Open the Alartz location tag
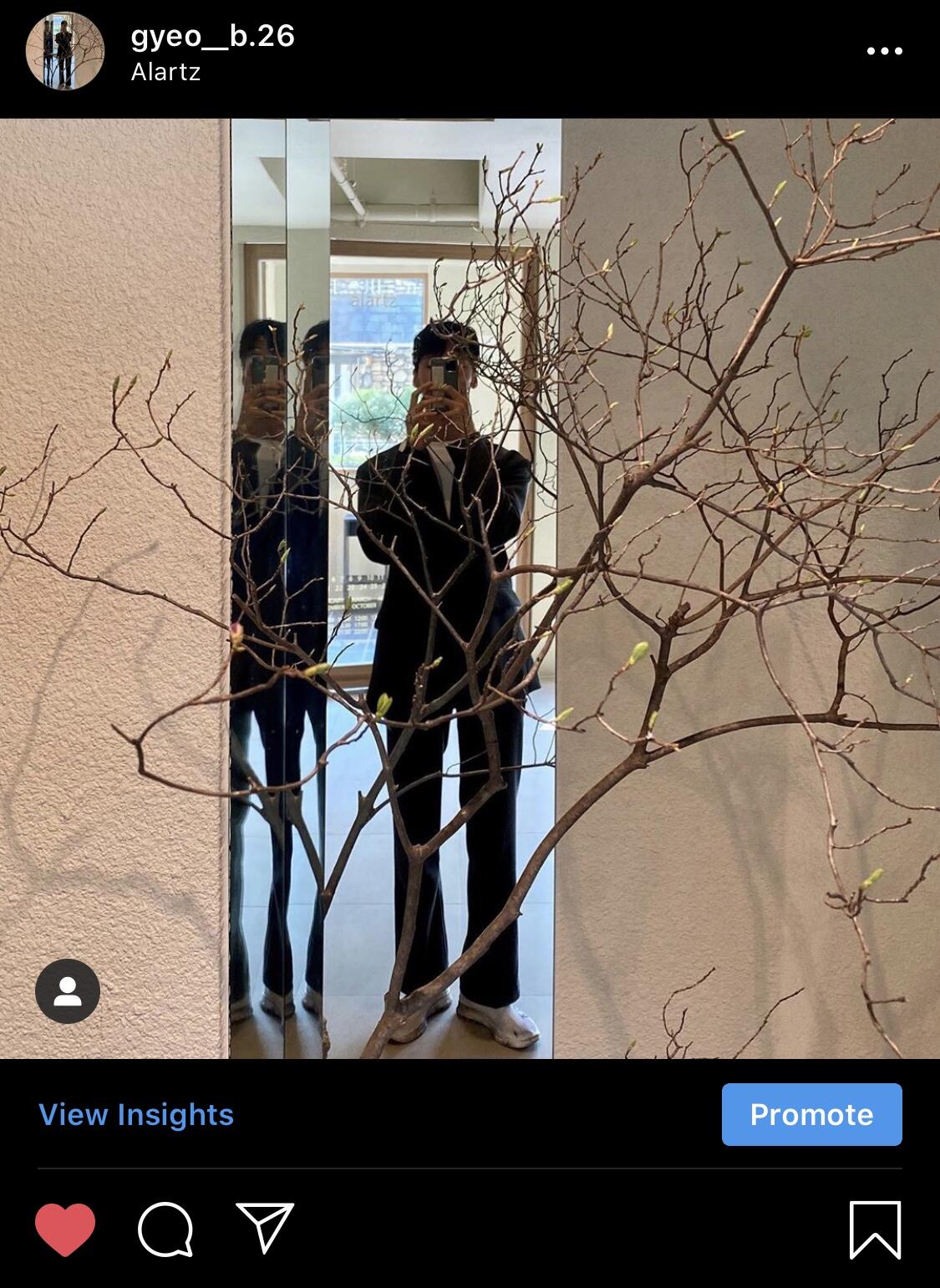This screenshot has height=1288, width=940. pyautogui.click(x=165, y=73)
